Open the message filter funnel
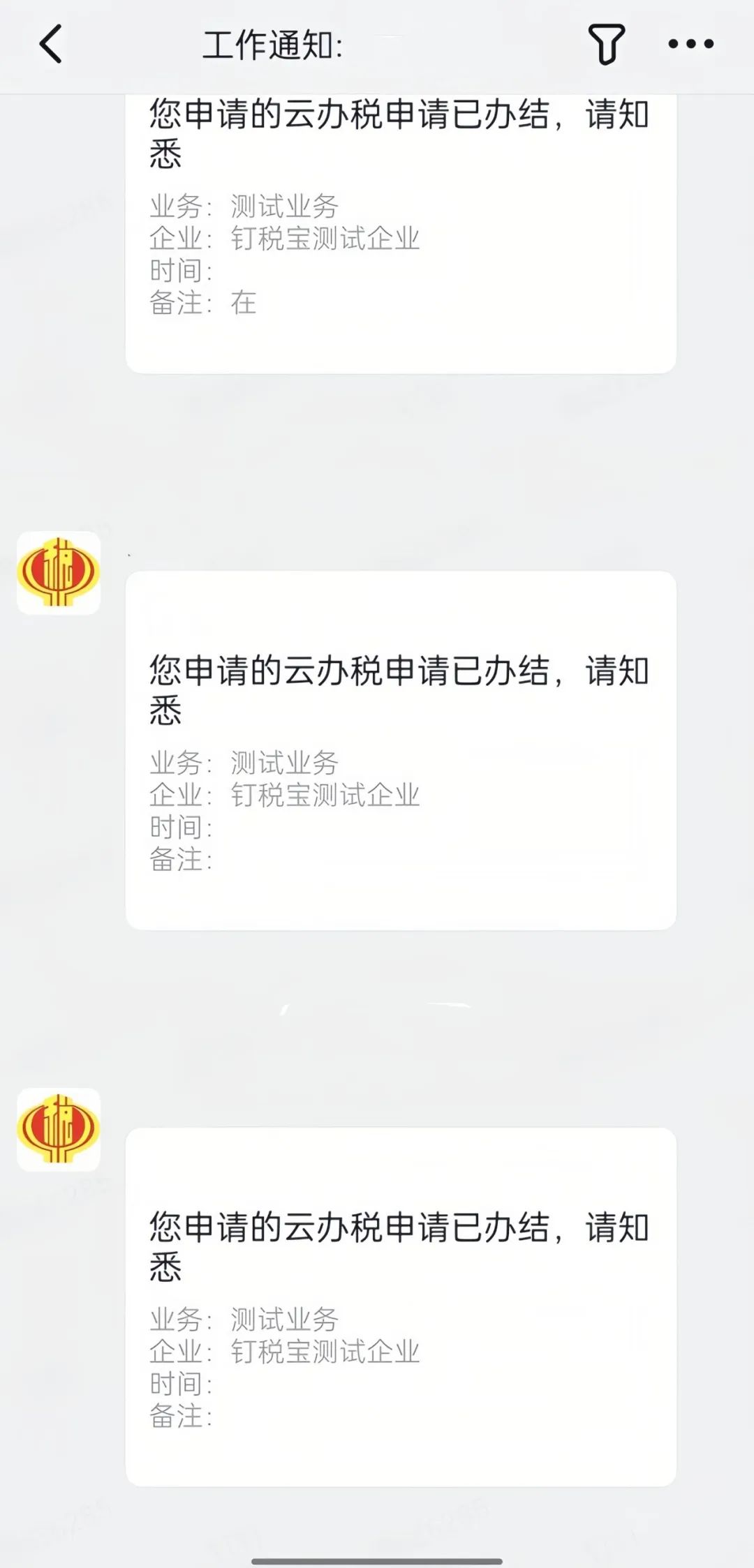 tap(606, 44)
